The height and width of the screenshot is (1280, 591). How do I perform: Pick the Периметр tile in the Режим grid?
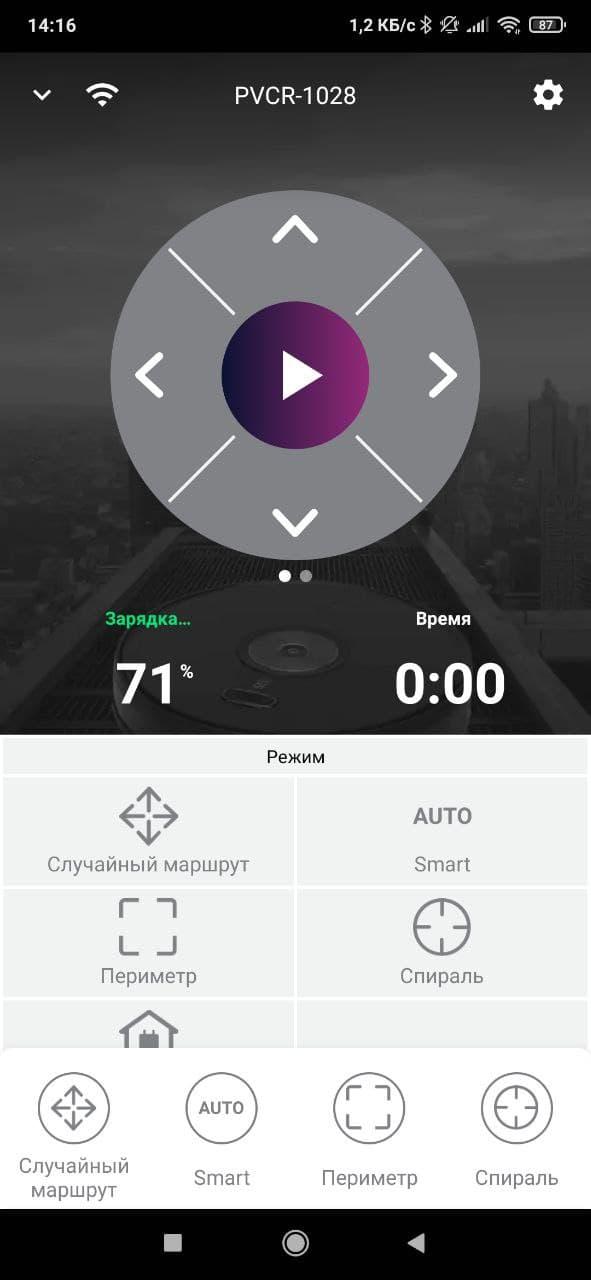[x=148, y=942]
